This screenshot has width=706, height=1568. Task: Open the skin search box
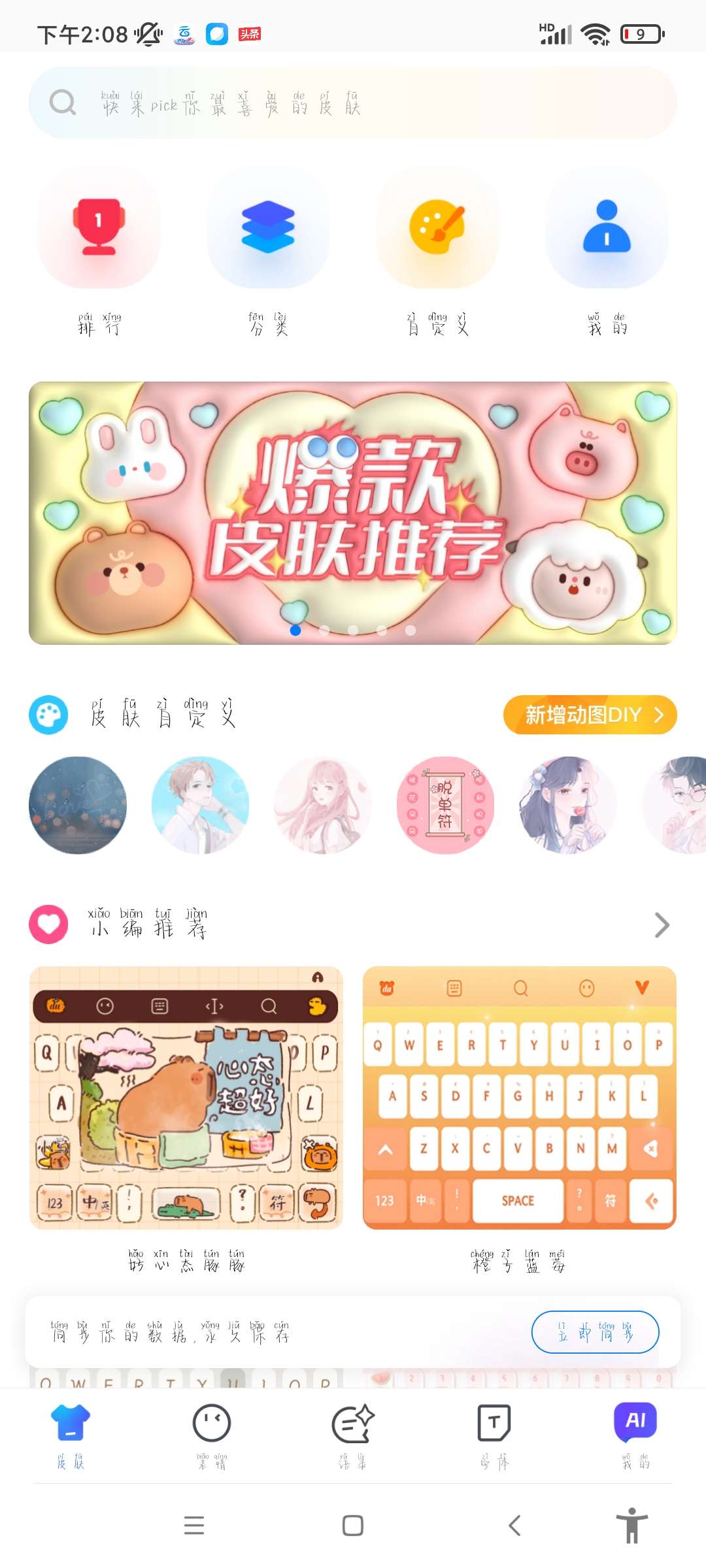[353, 103]
